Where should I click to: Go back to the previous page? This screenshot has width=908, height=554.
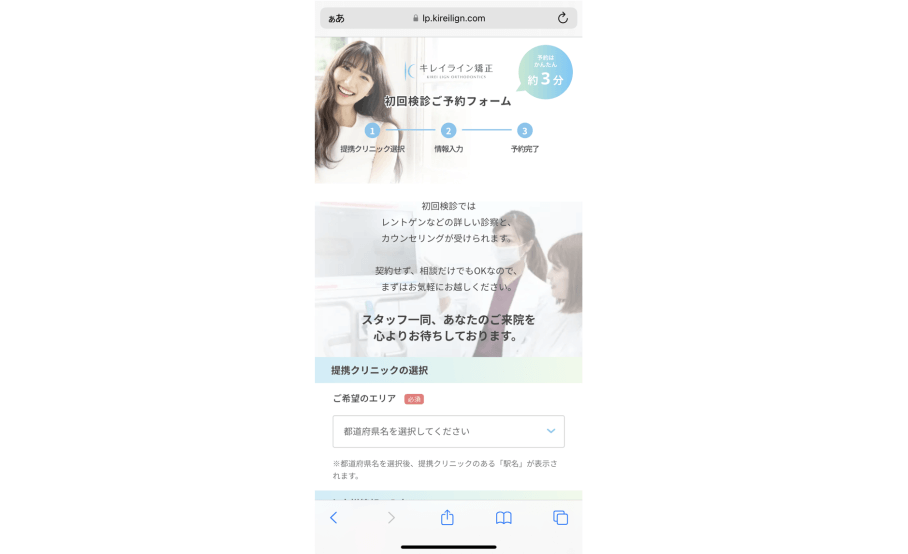click(x=334, y=517)
